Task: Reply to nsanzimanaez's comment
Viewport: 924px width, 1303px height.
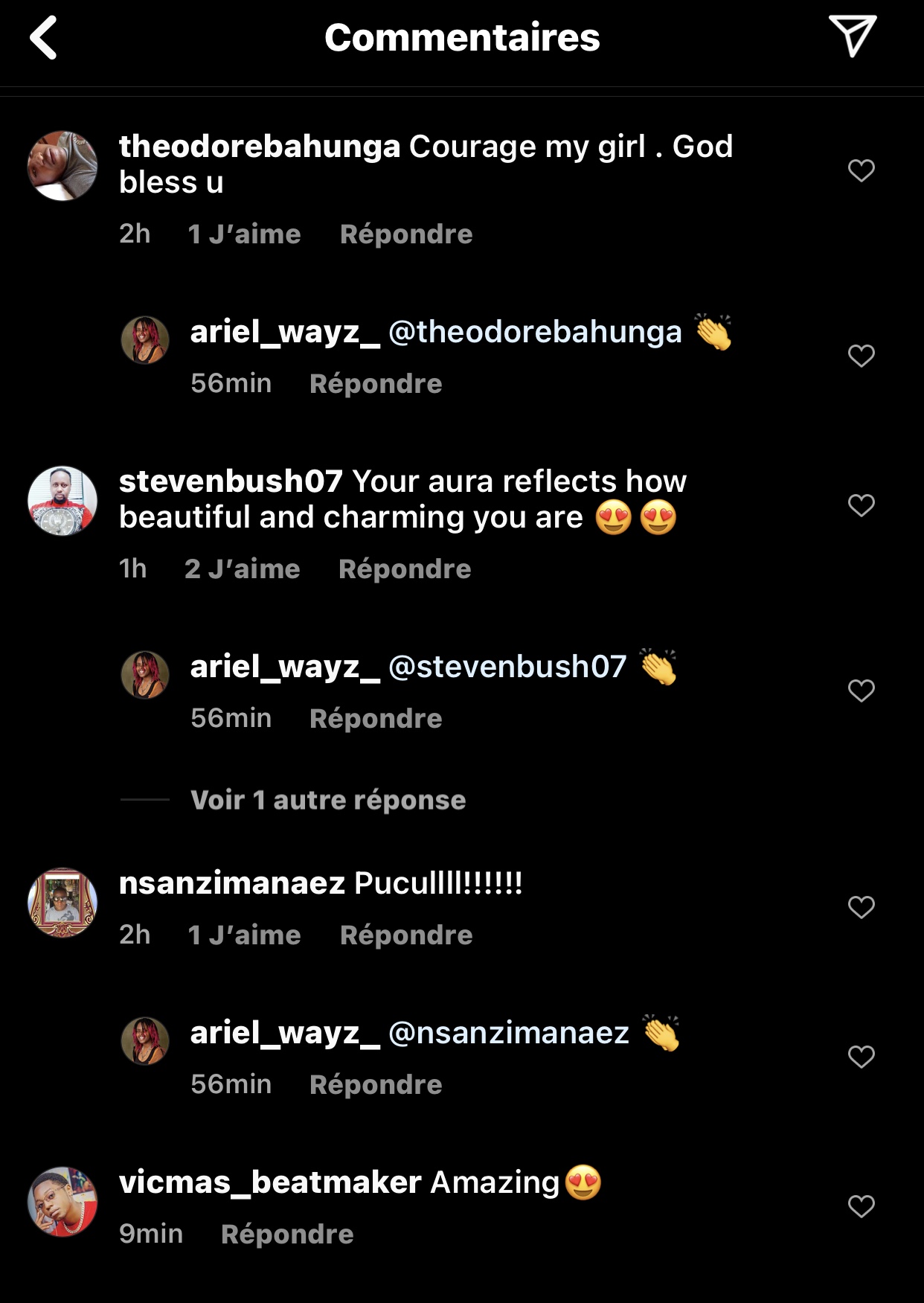Action: coord(405,935)
